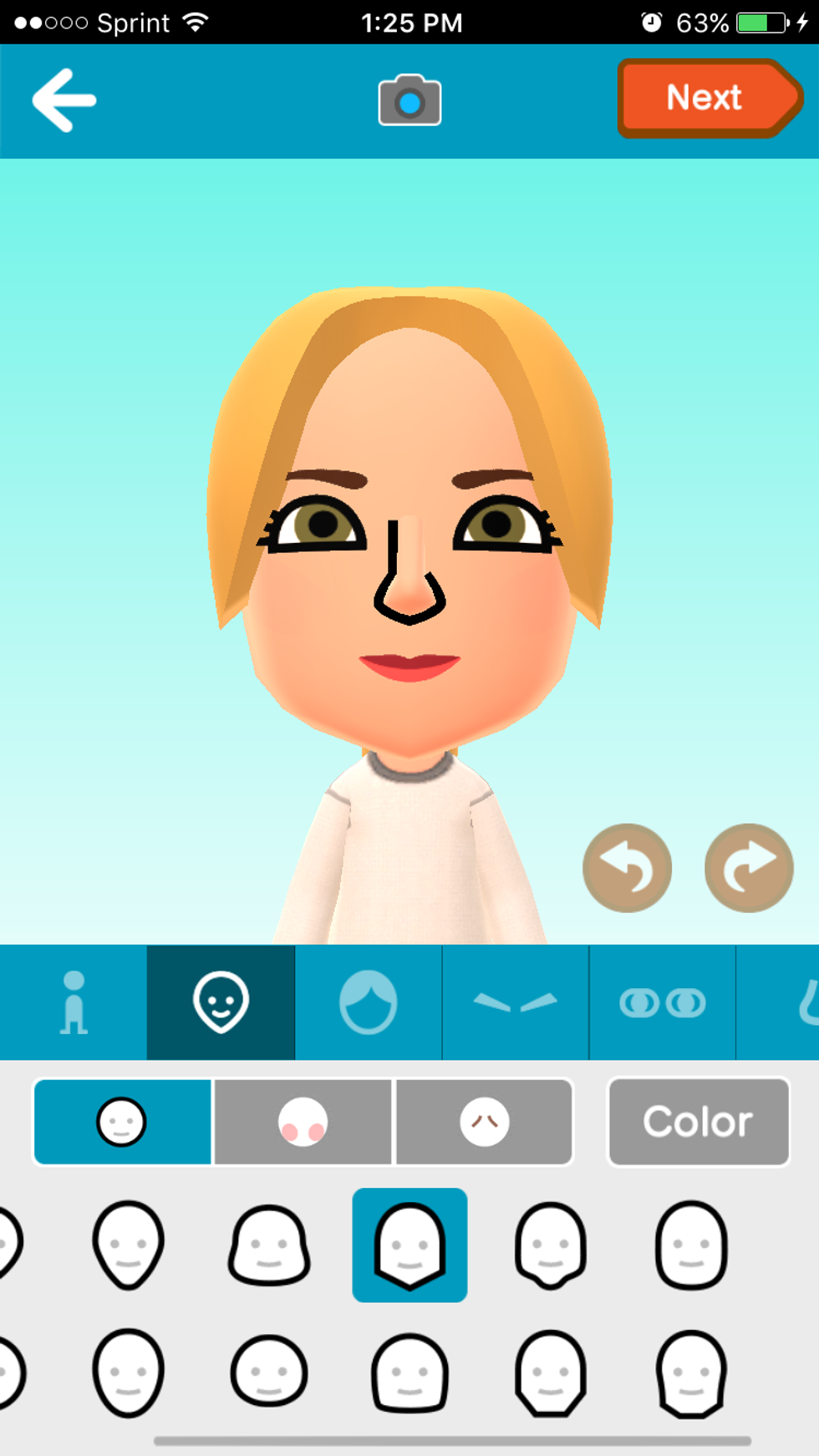Choose the wide-bottom rounded face shape

tap(269, 1245)
